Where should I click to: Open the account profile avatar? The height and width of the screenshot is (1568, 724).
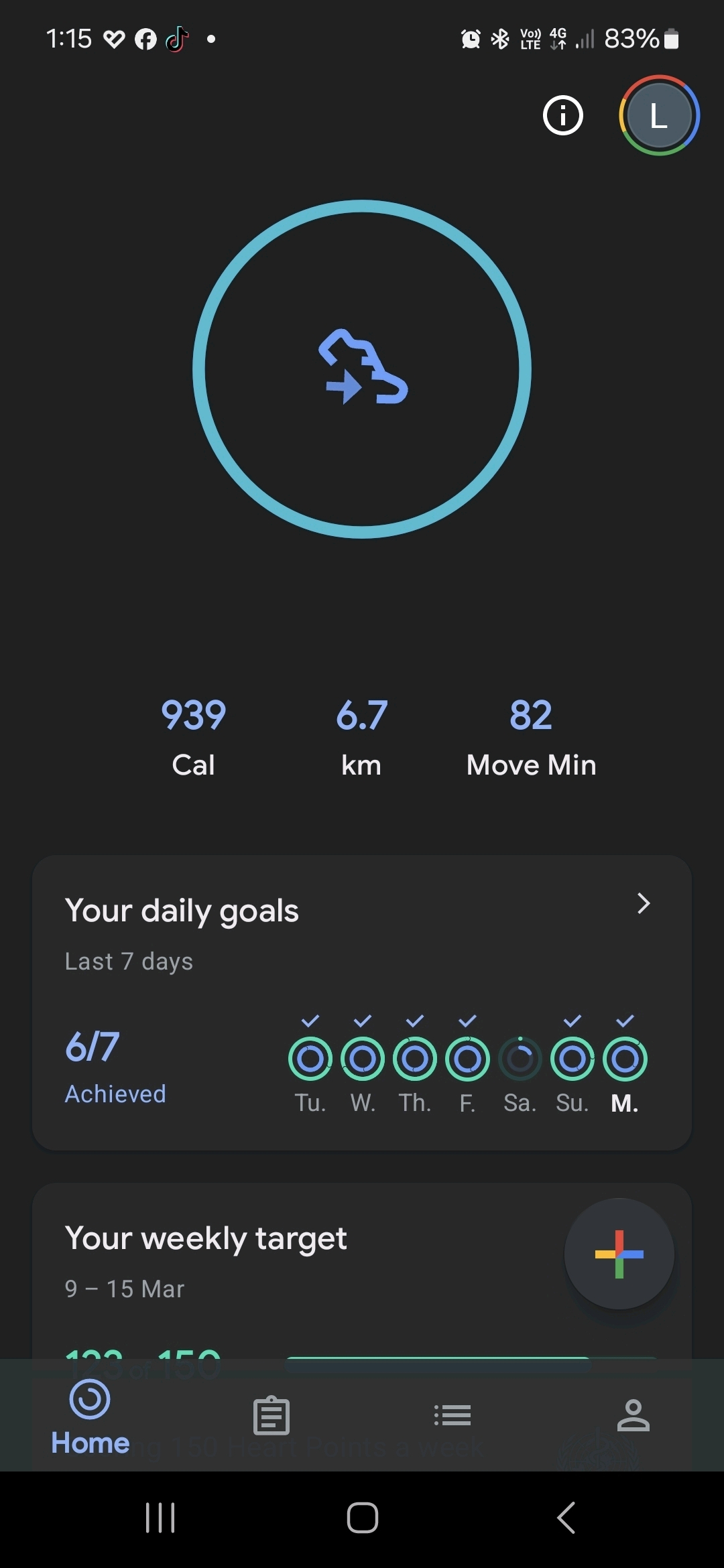point(659,116)
